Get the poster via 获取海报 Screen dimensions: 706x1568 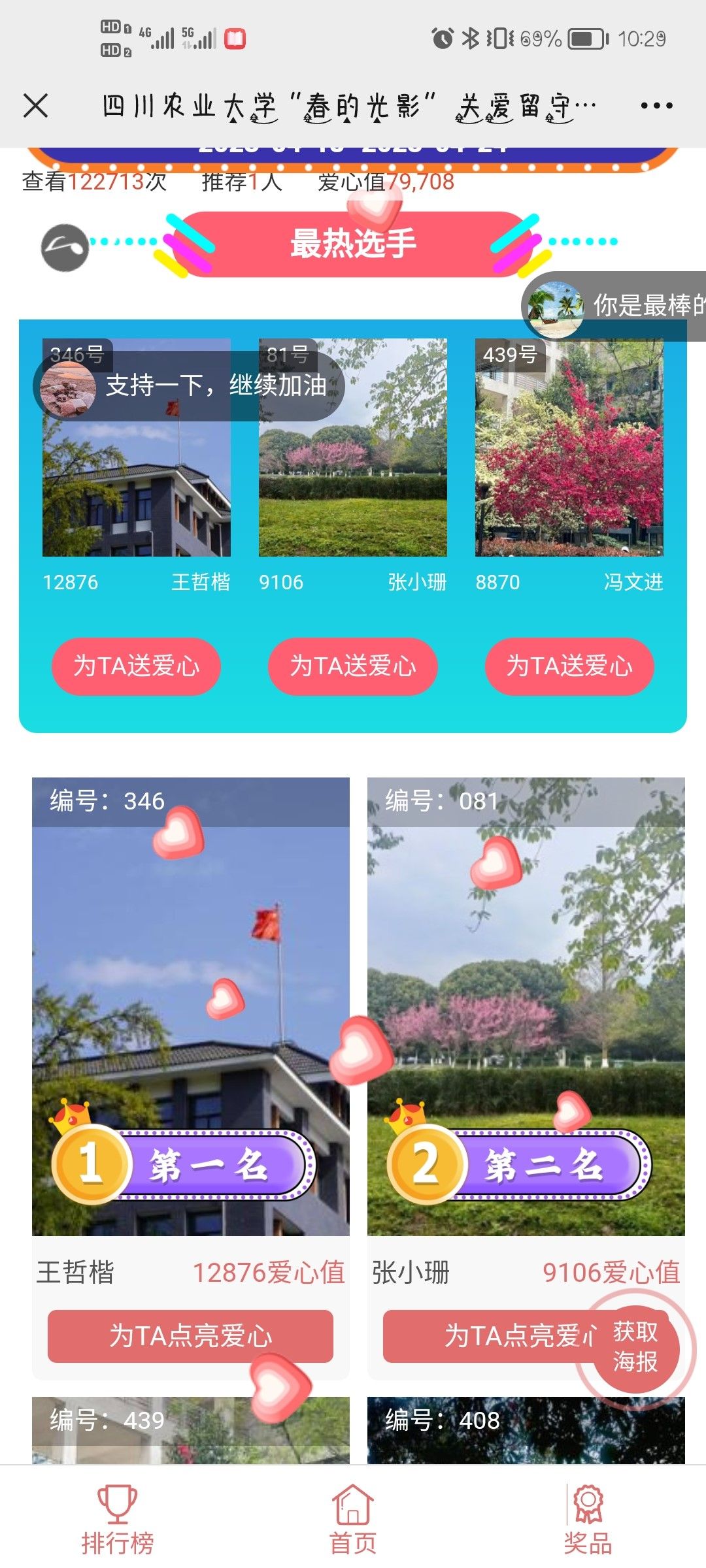coord(635,1347)
